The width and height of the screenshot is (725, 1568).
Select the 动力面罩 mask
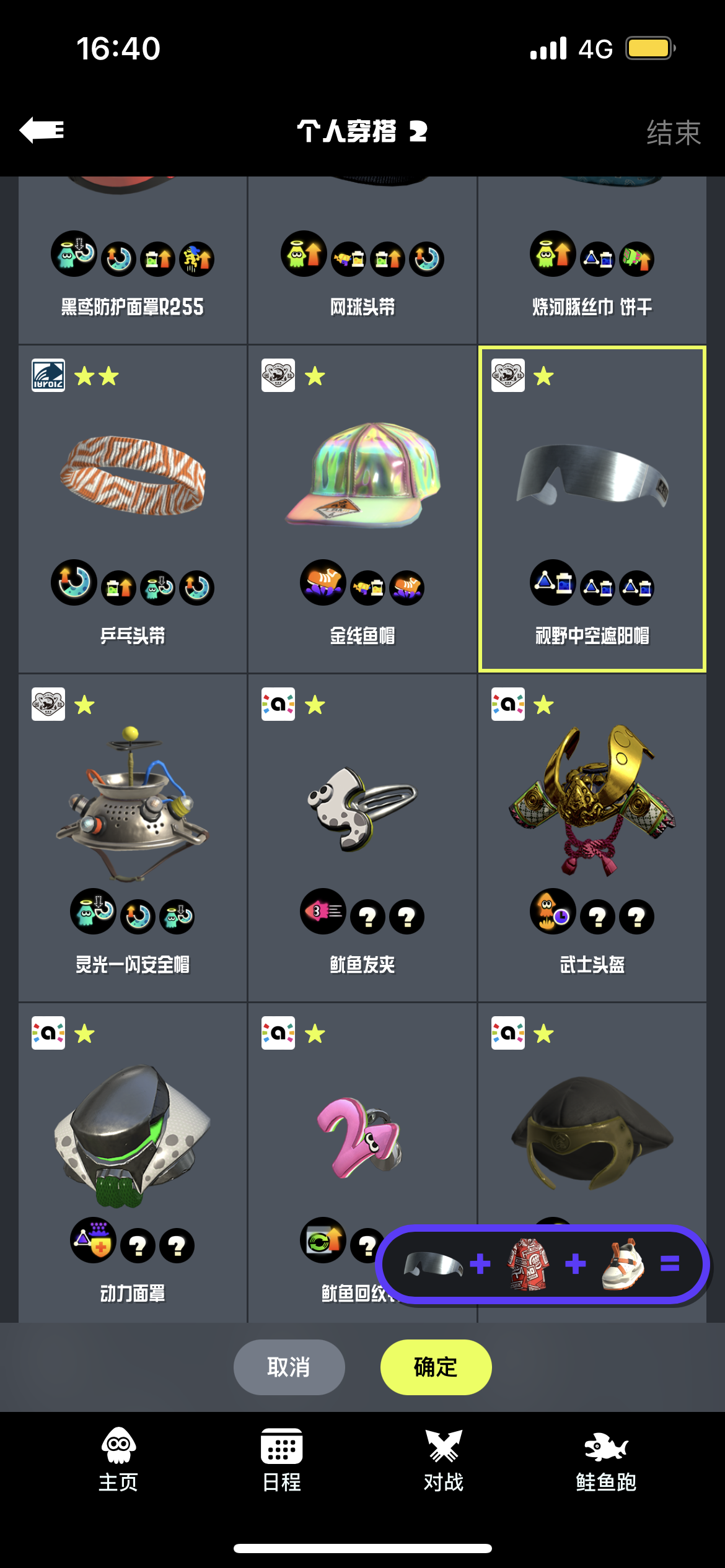133,1163
